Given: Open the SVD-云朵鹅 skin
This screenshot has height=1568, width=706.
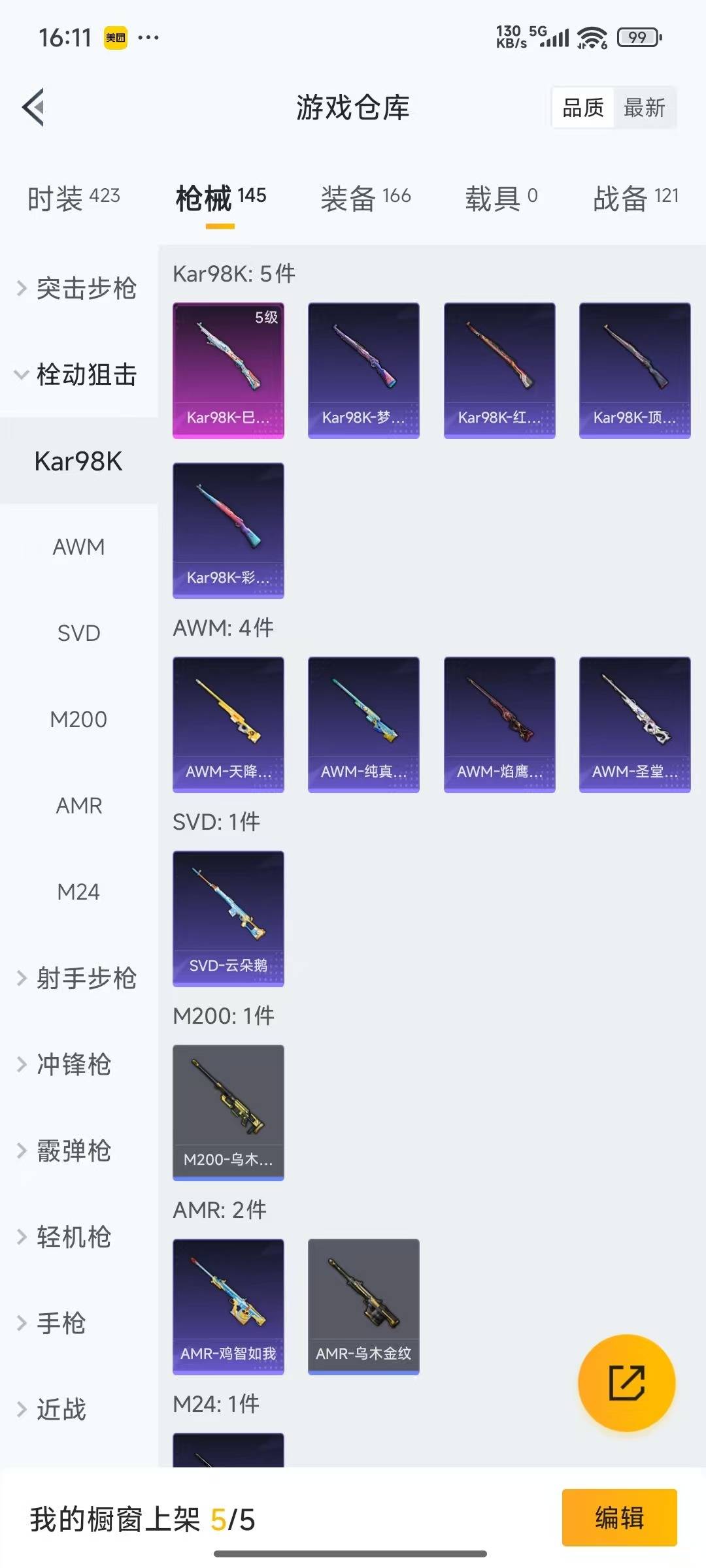Looking at the screenshot, I should pos(228,918).
